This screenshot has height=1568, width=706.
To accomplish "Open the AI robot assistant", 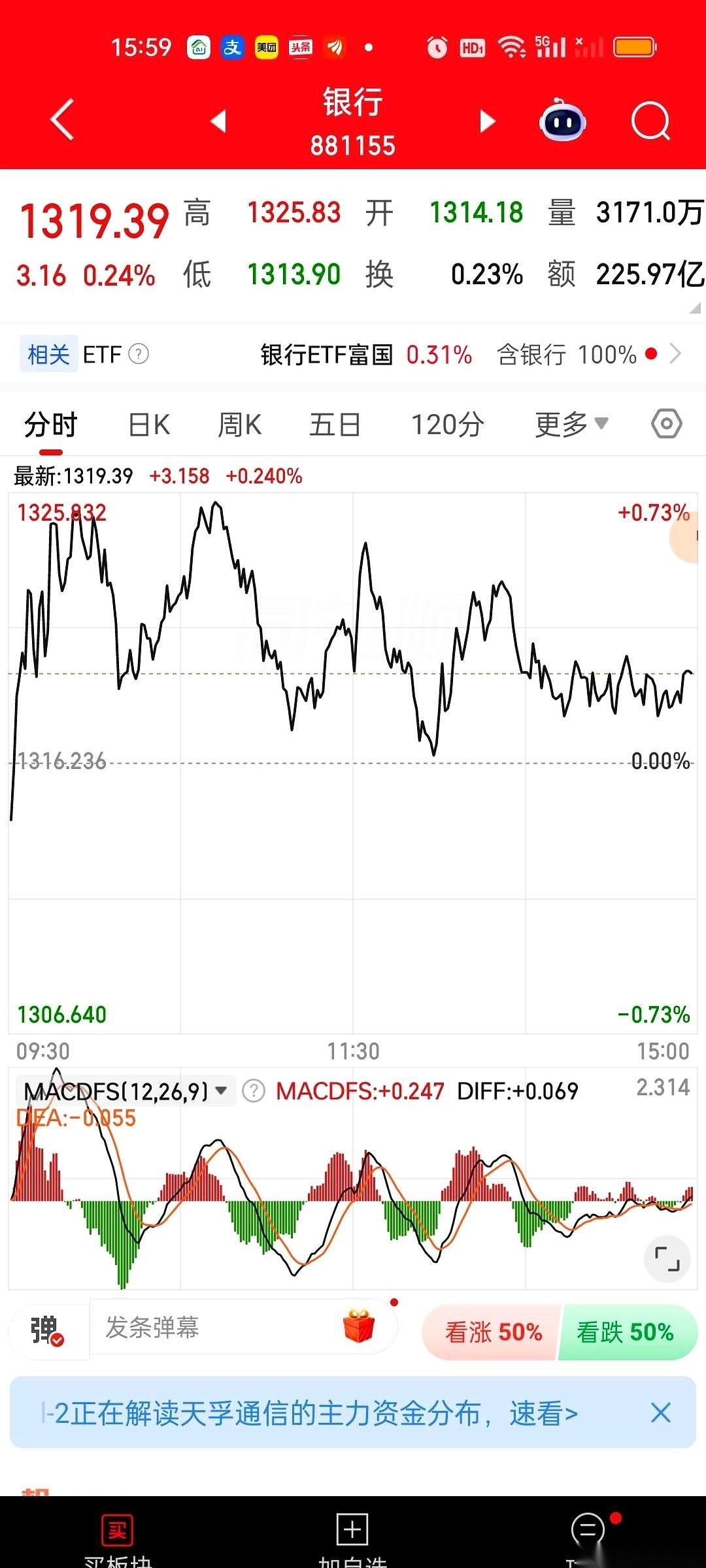I will pos(562,121).
